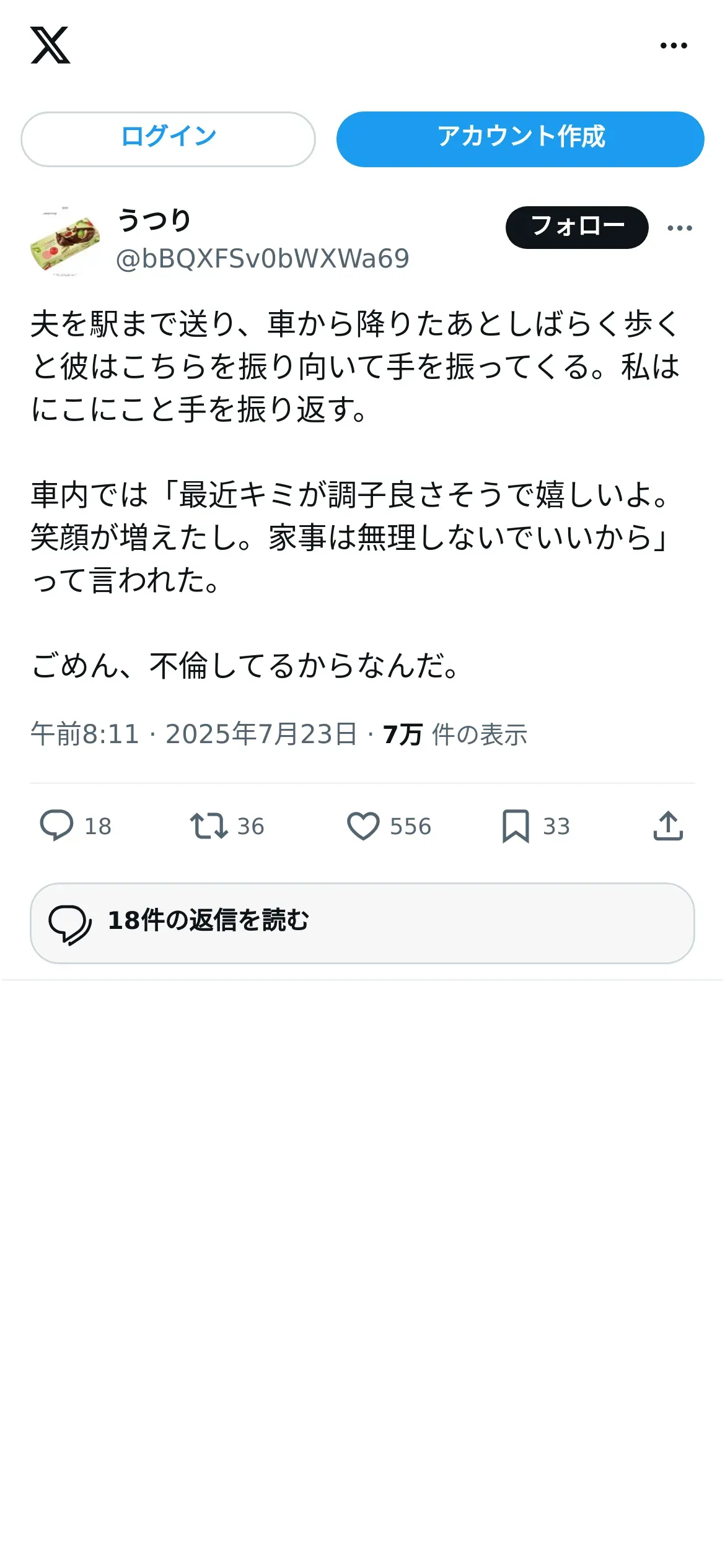
Task: Share the post with the upload icon
Action: coord(668,825)
